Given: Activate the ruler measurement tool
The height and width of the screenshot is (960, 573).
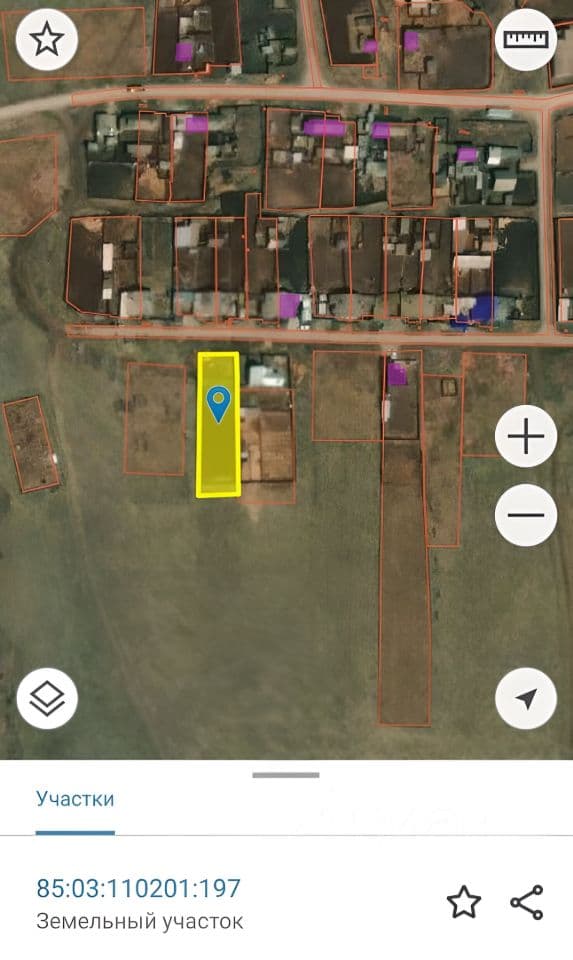Looking at the screenshot, I should (525, 40).
